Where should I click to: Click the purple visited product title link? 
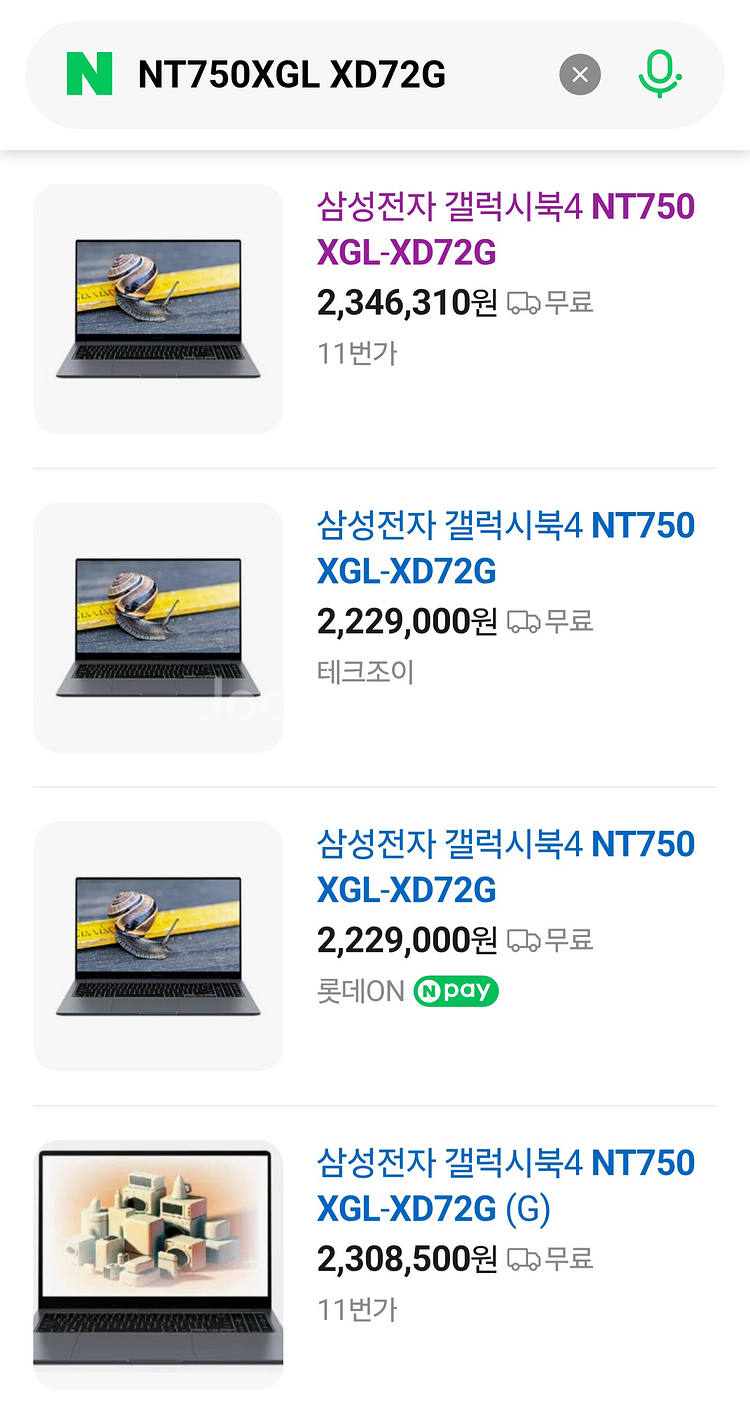[x=505, y=229]
